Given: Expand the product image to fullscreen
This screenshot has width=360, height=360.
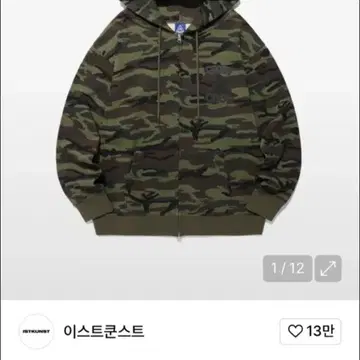Looking at the screenshot, I should coord(328,269).
